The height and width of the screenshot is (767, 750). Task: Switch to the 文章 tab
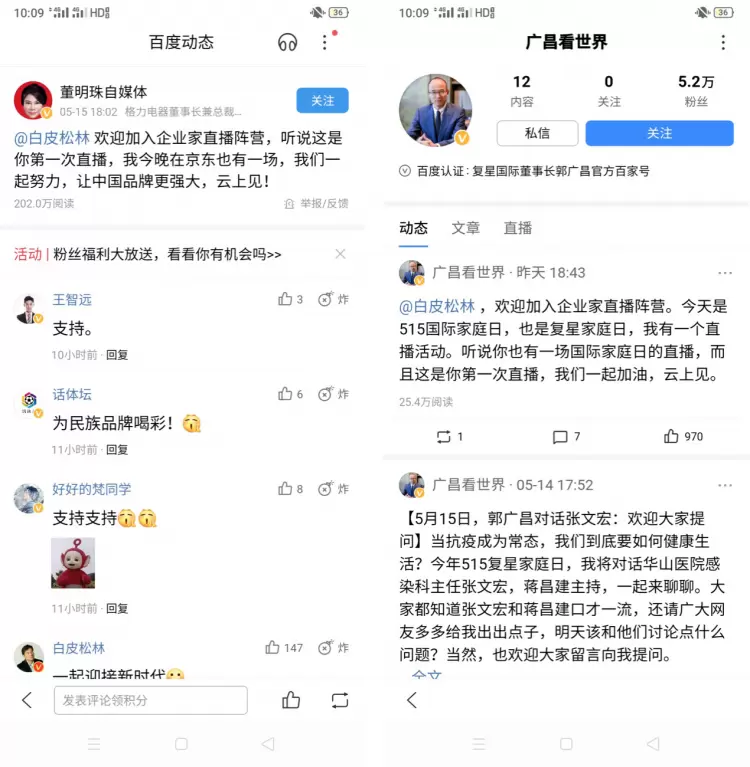[x=465, y=228]
